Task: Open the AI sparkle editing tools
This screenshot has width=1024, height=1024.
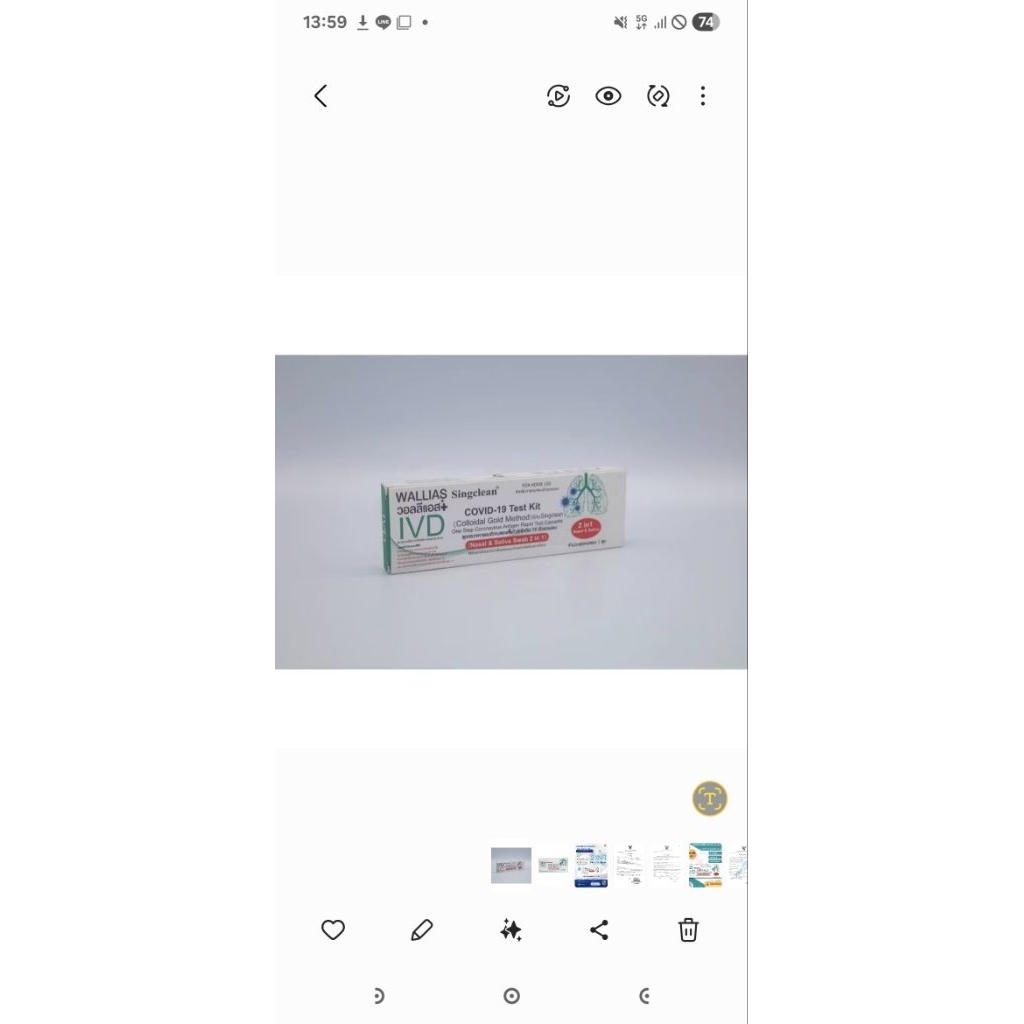Action: 511,929
